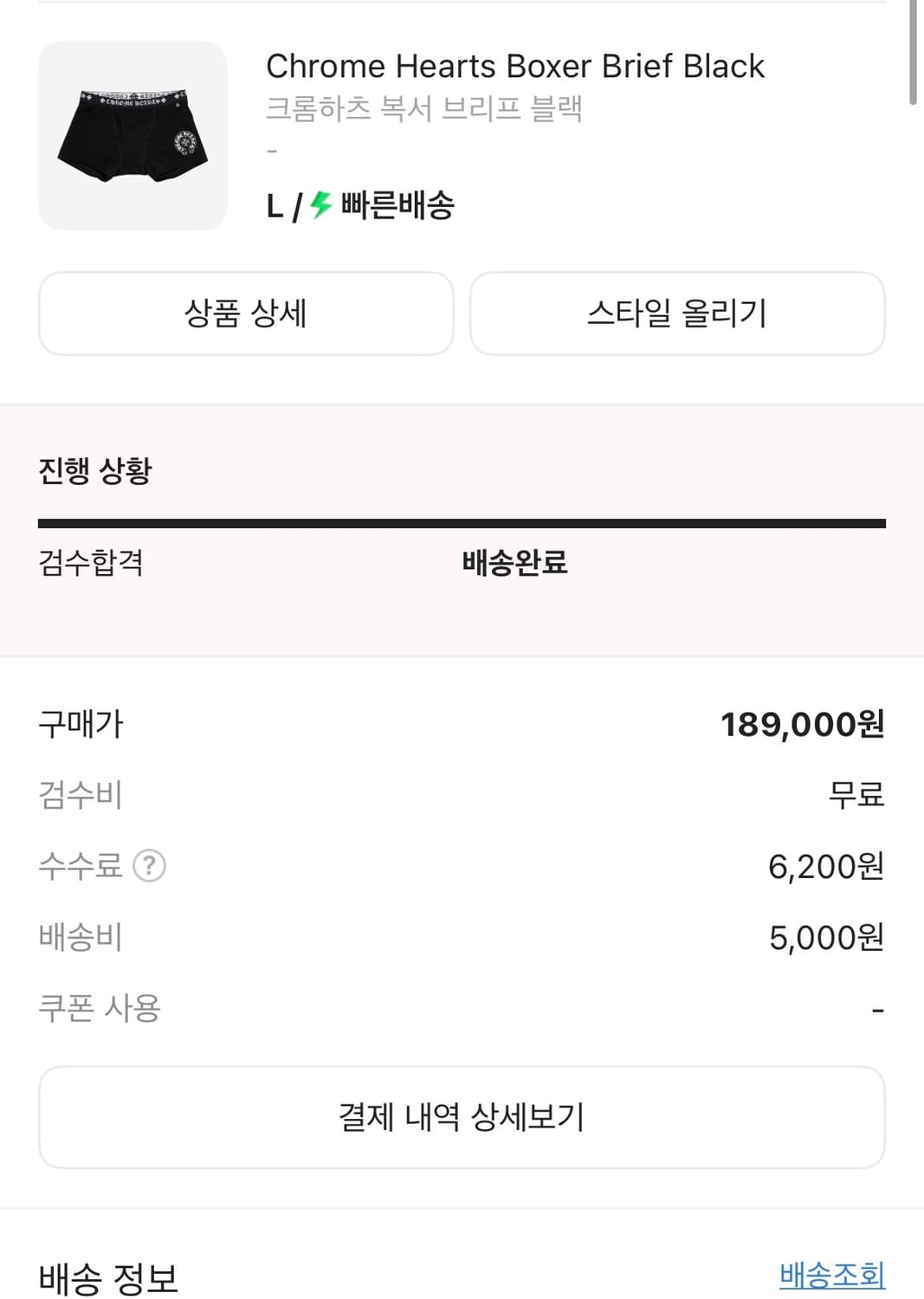The width and height of the screenshot is (924, 1299).
Task: Click the product title Chrome Hearts Boxer Brief Black
Action: coord(515,66)
